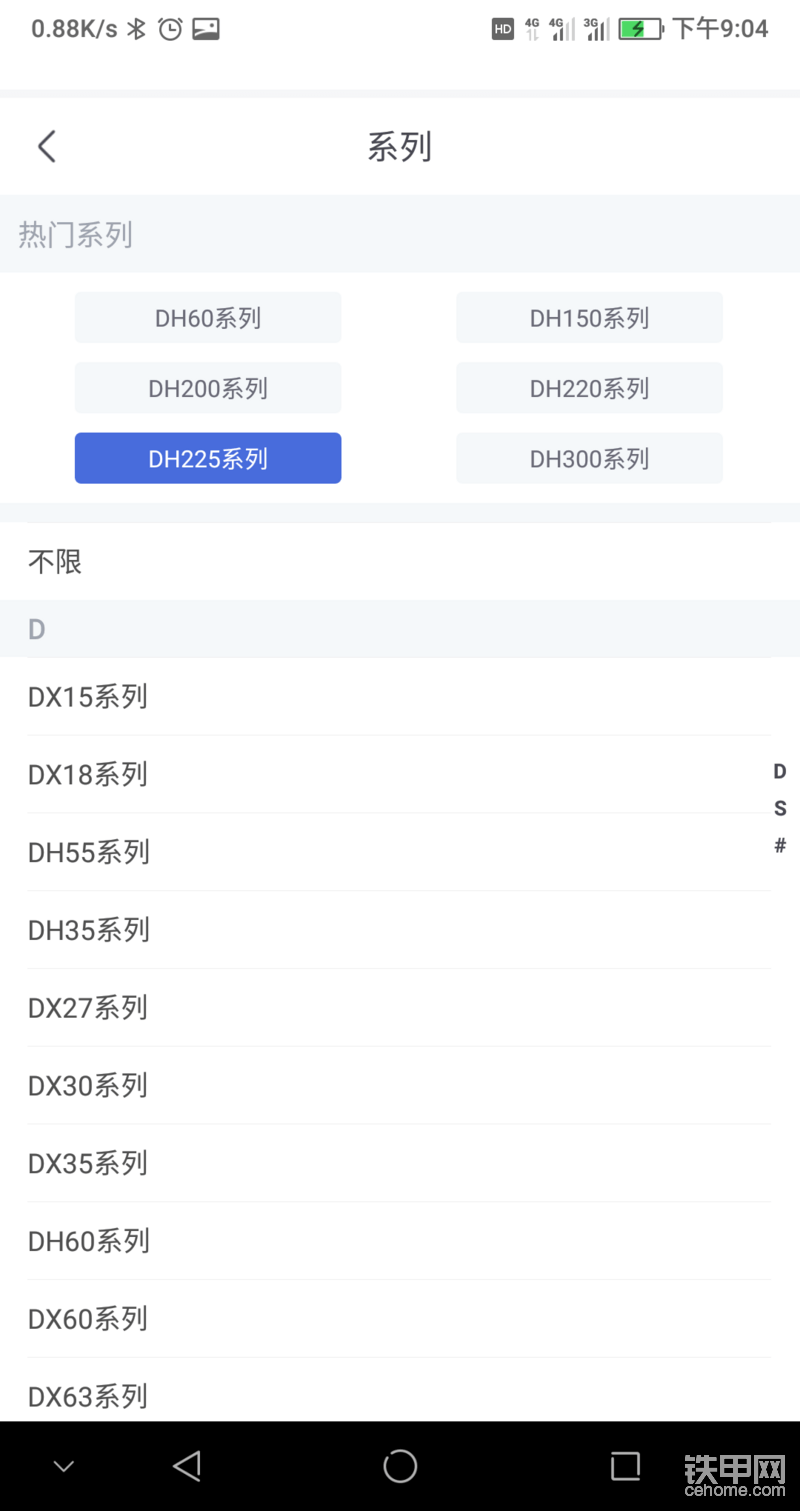Jump to letter S in the index
Image resolution: width=800 pixels, height=1511 pixels.
(x=780, y=809)
